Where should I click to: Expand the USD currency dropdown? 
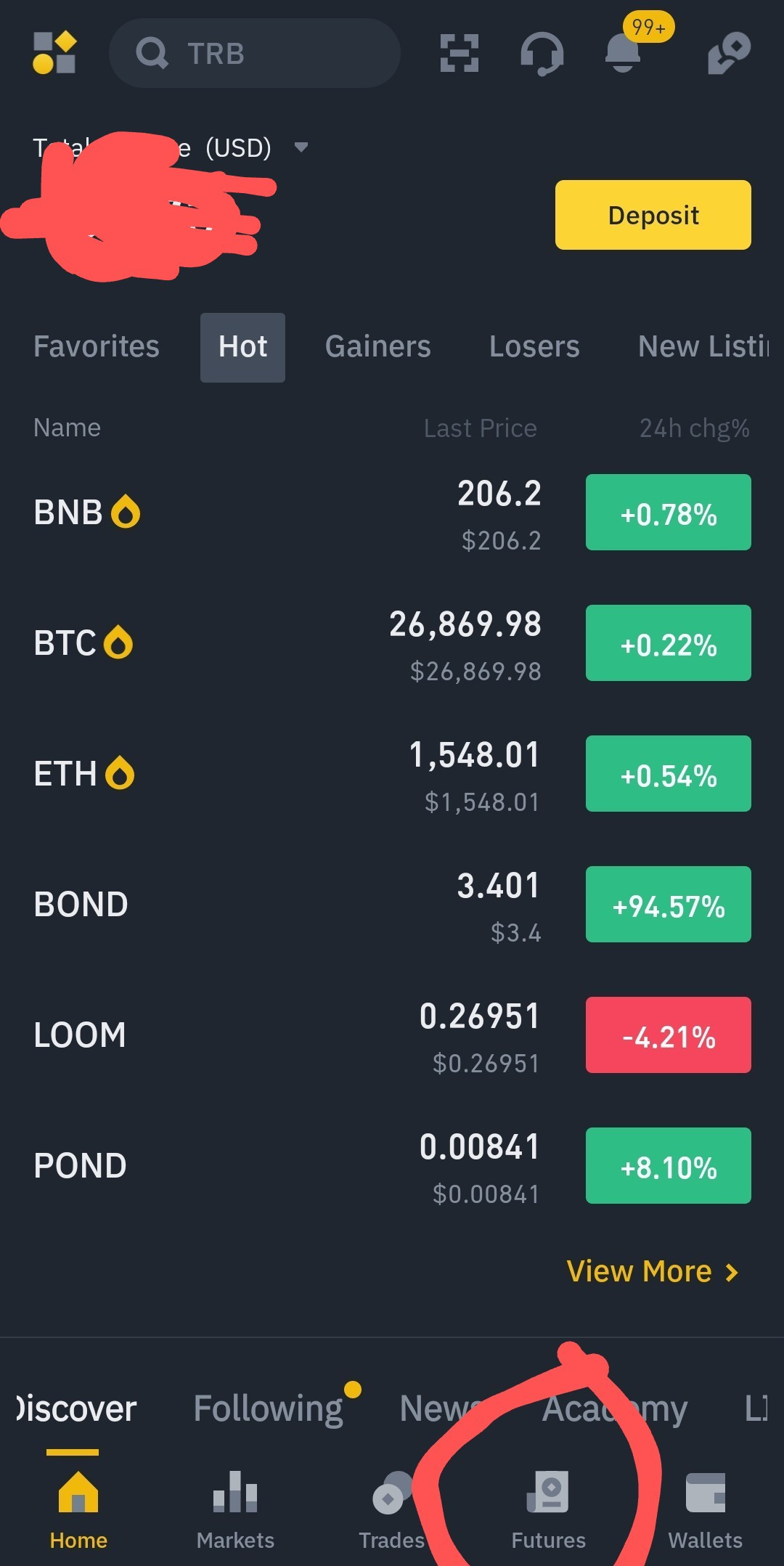point(301,148)
